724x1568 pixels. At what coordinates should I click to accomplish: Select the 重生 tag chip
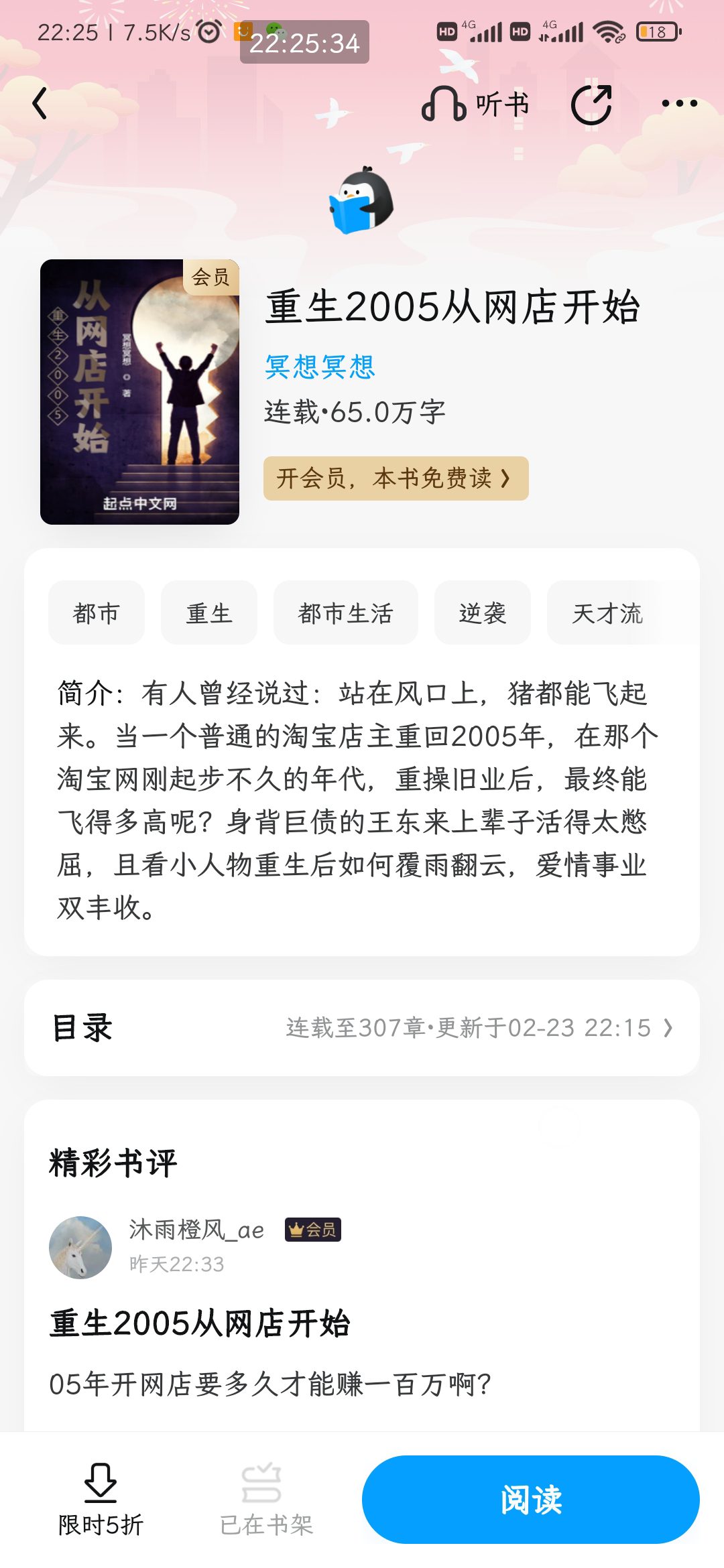tap(209, 612)
